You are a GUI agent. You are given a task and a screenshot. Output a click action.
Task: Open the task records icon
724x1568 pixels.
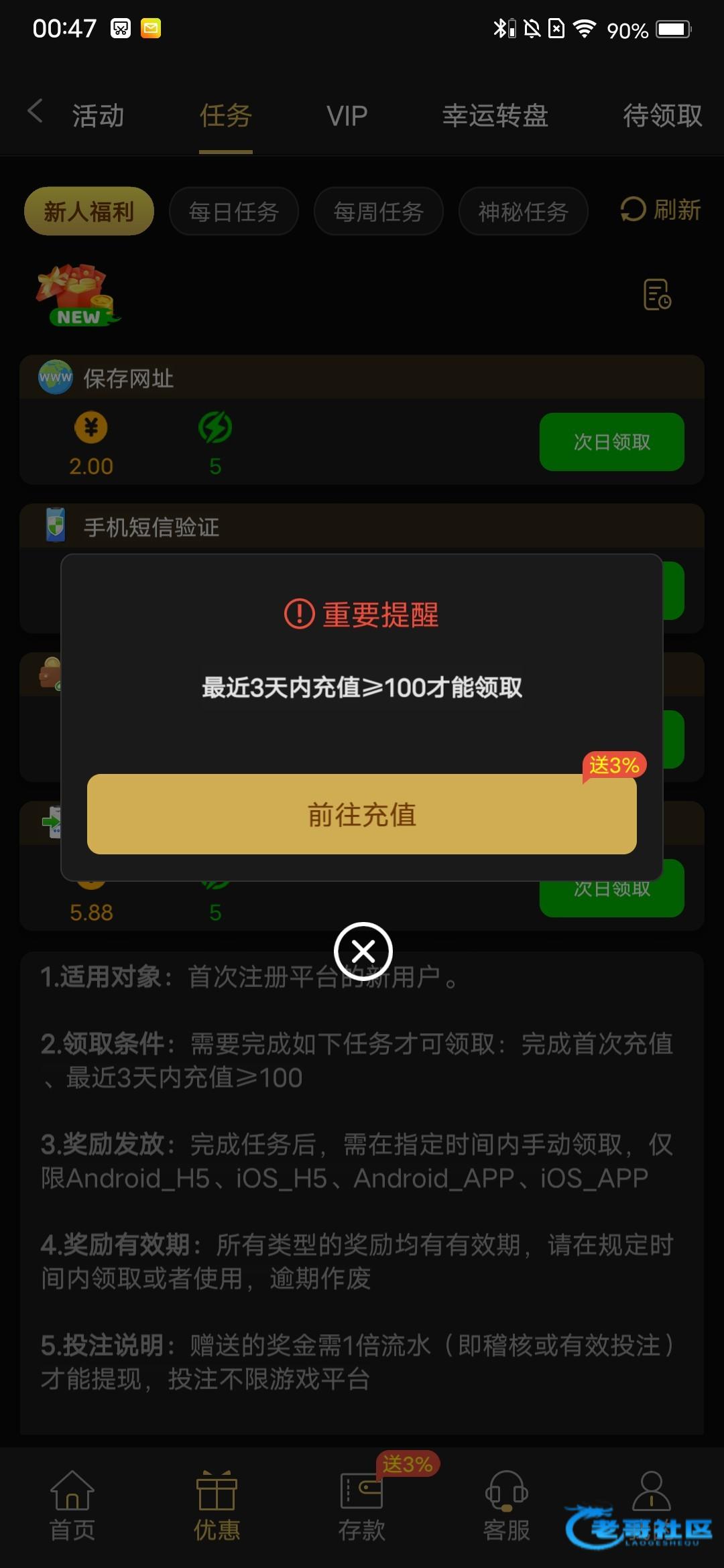[657, 295]
